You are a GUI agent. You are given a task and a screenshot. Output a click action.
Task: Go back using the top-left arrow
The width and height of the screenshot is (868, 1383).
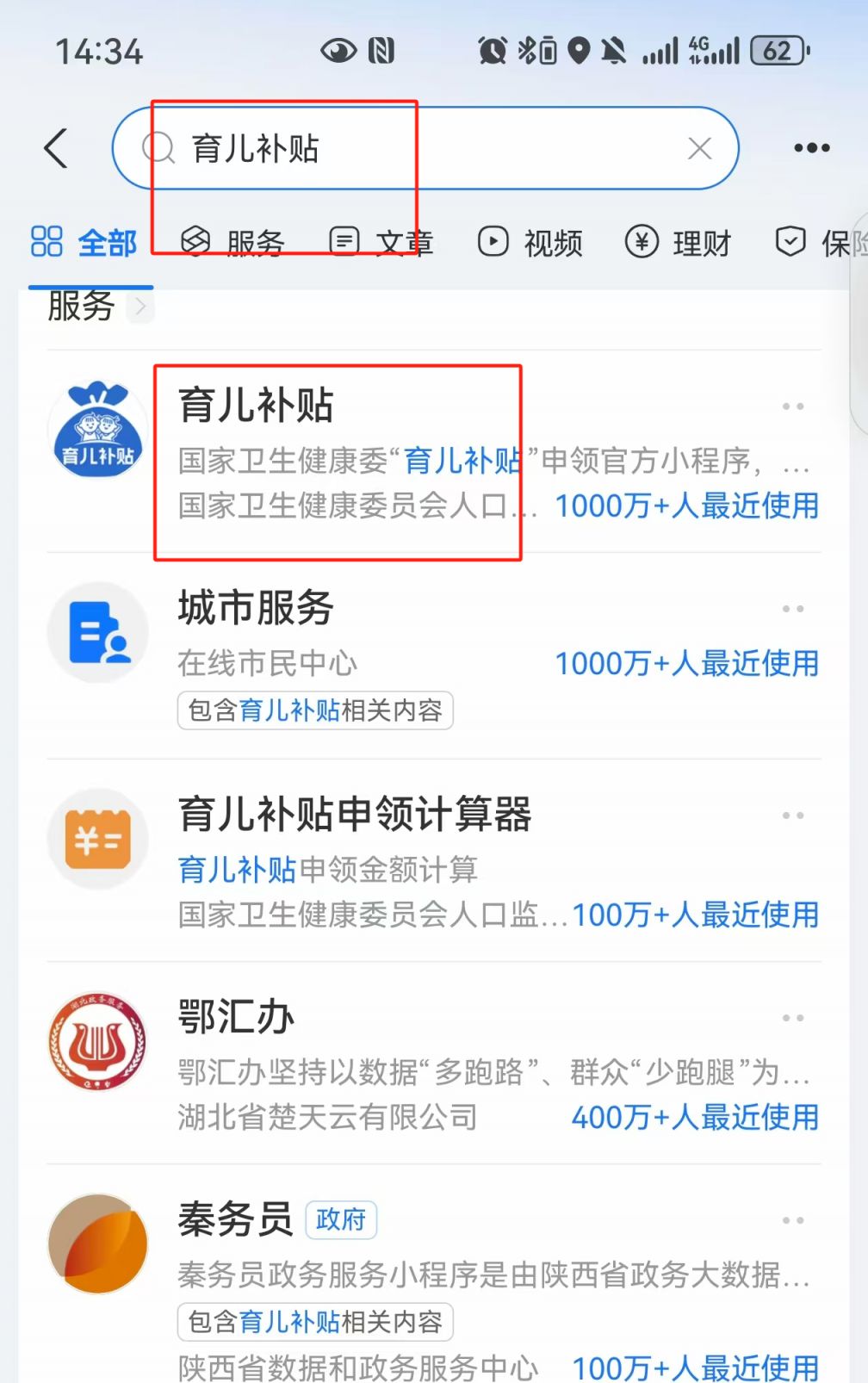point(57,148)
